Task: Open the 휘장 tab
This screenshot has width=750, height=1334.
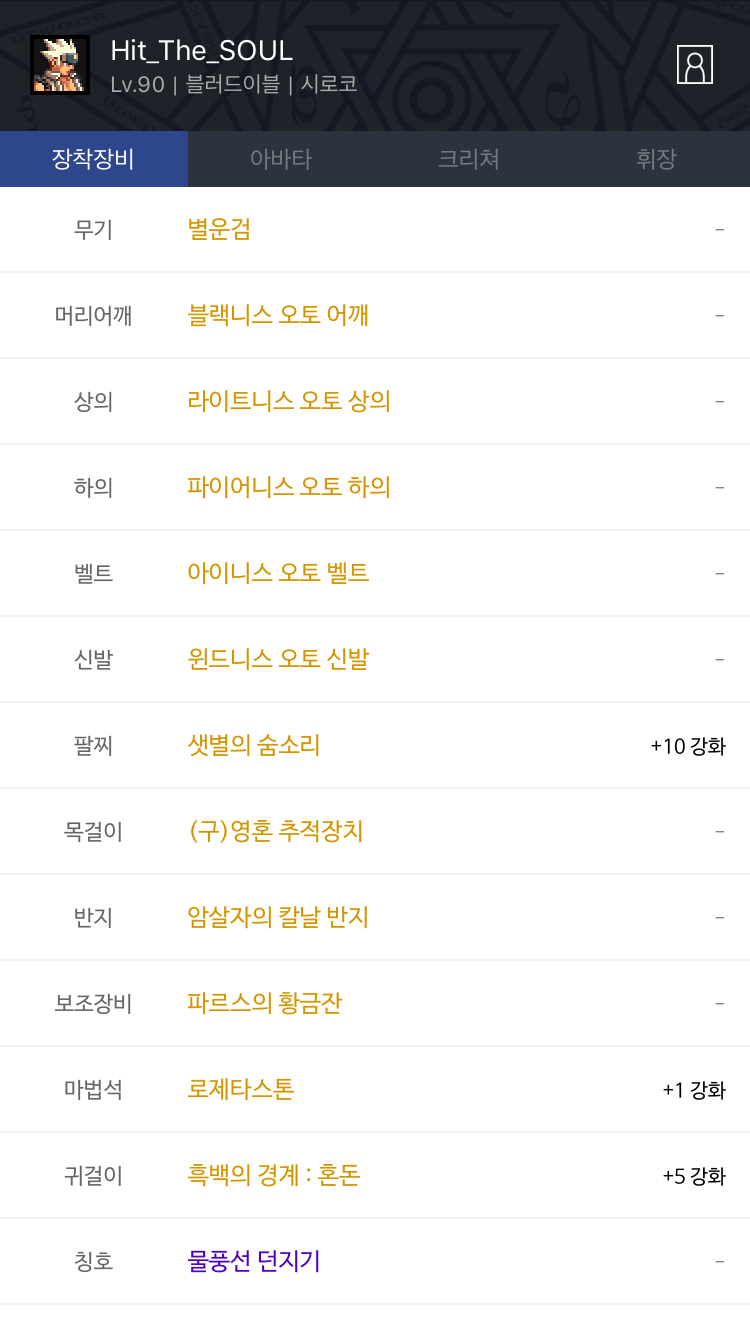Action: (x=656, y=159)
